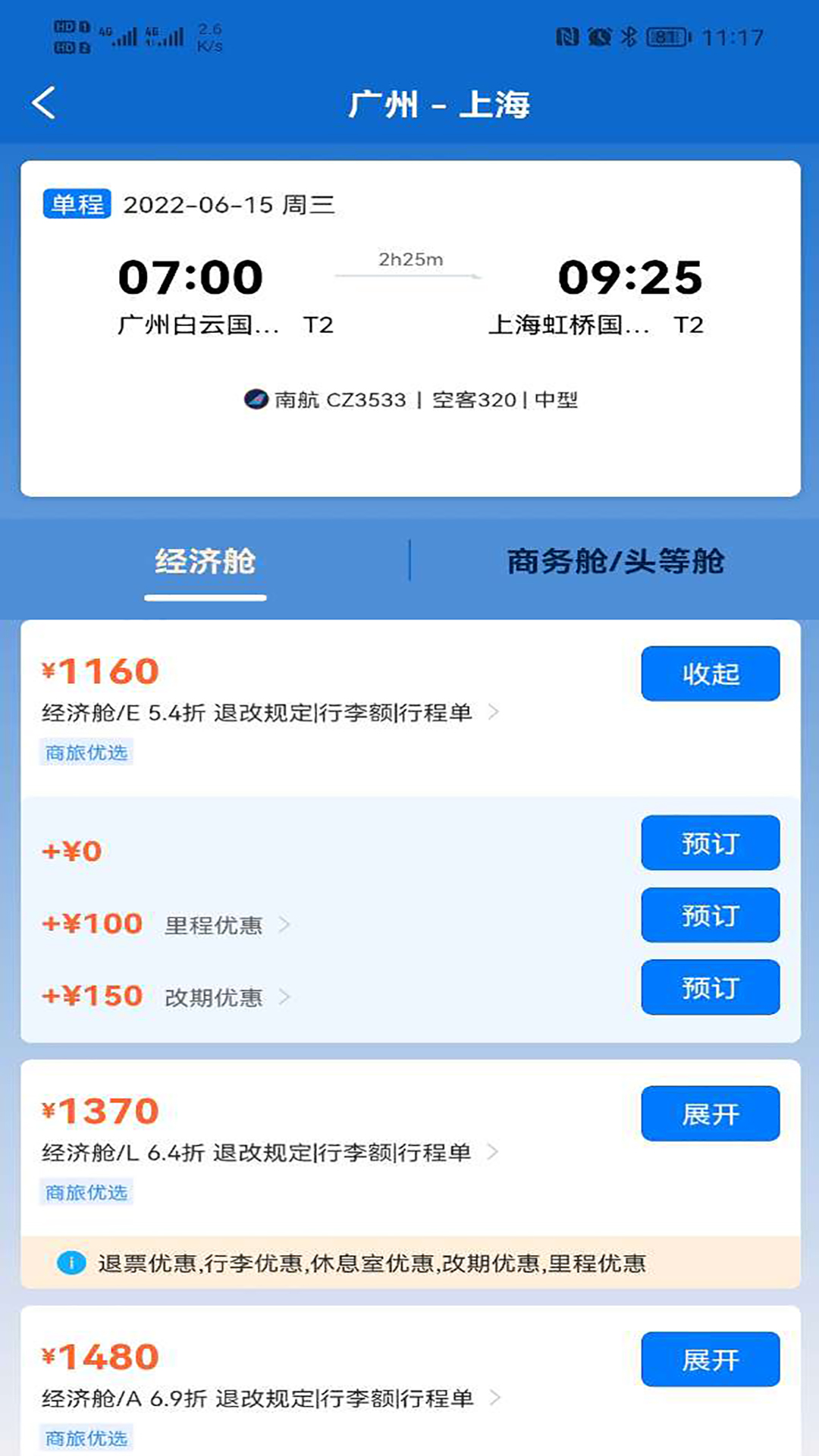Book the +¥0 fare option

click(710, 843)
